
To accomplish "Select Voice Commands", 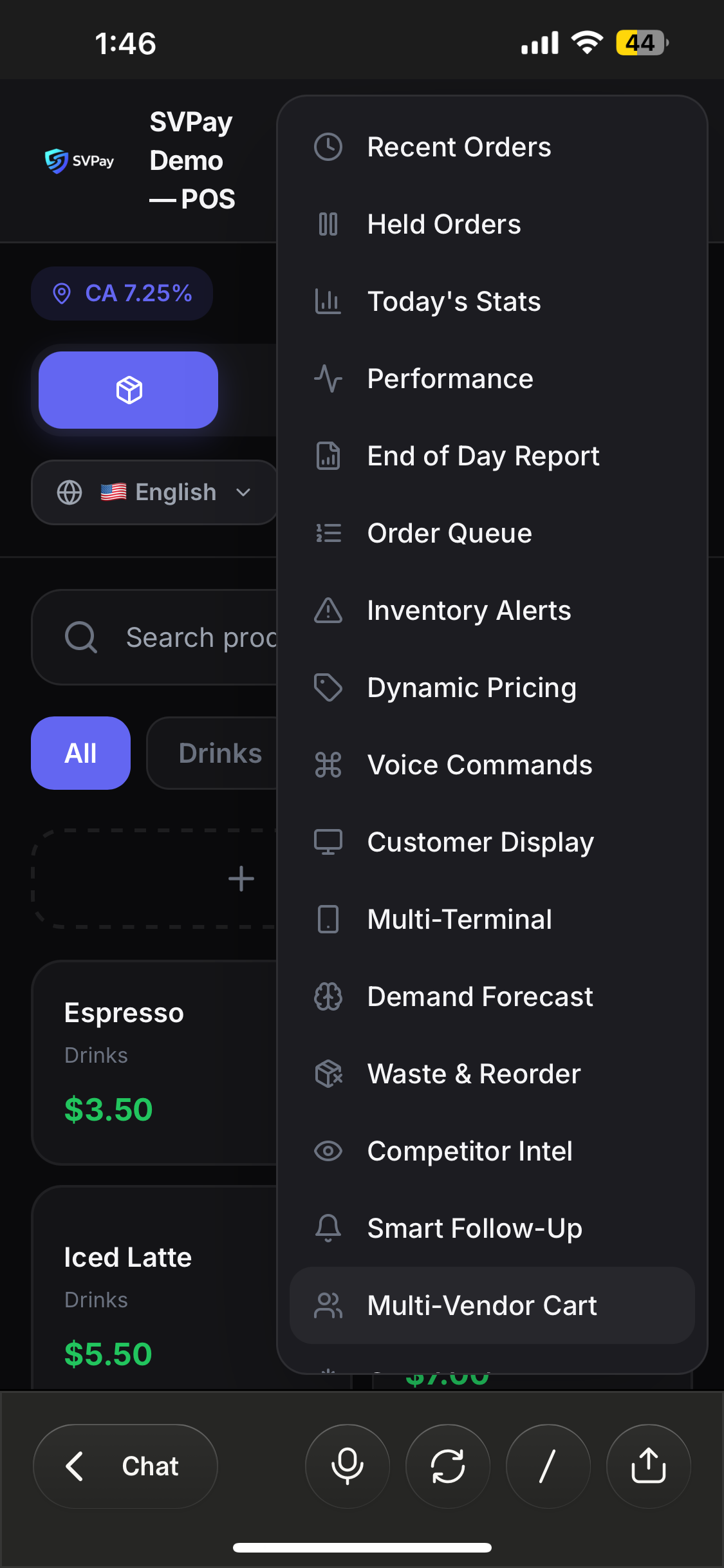I will pos(492,765).
